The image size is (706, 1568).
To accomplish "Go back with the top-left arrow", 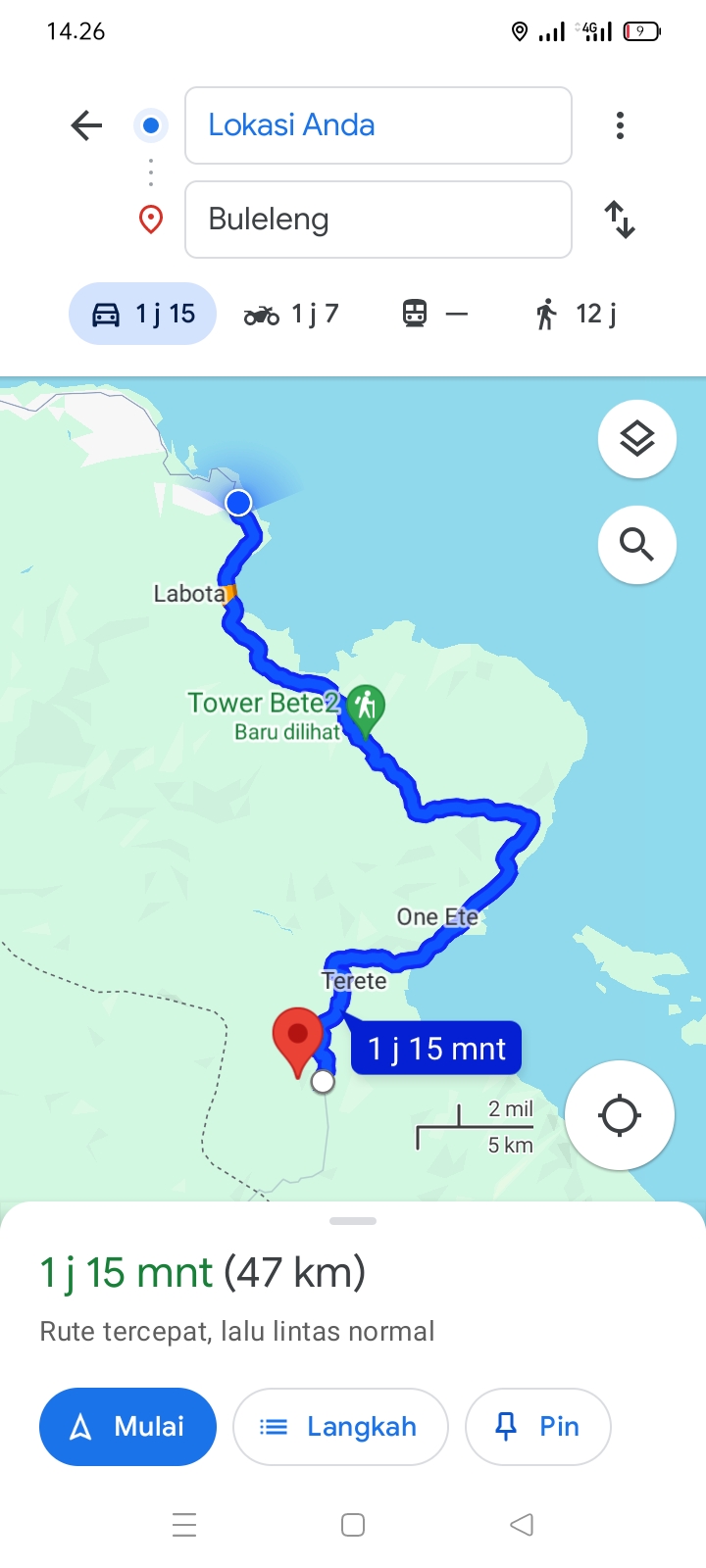I will tap(86, 125).
